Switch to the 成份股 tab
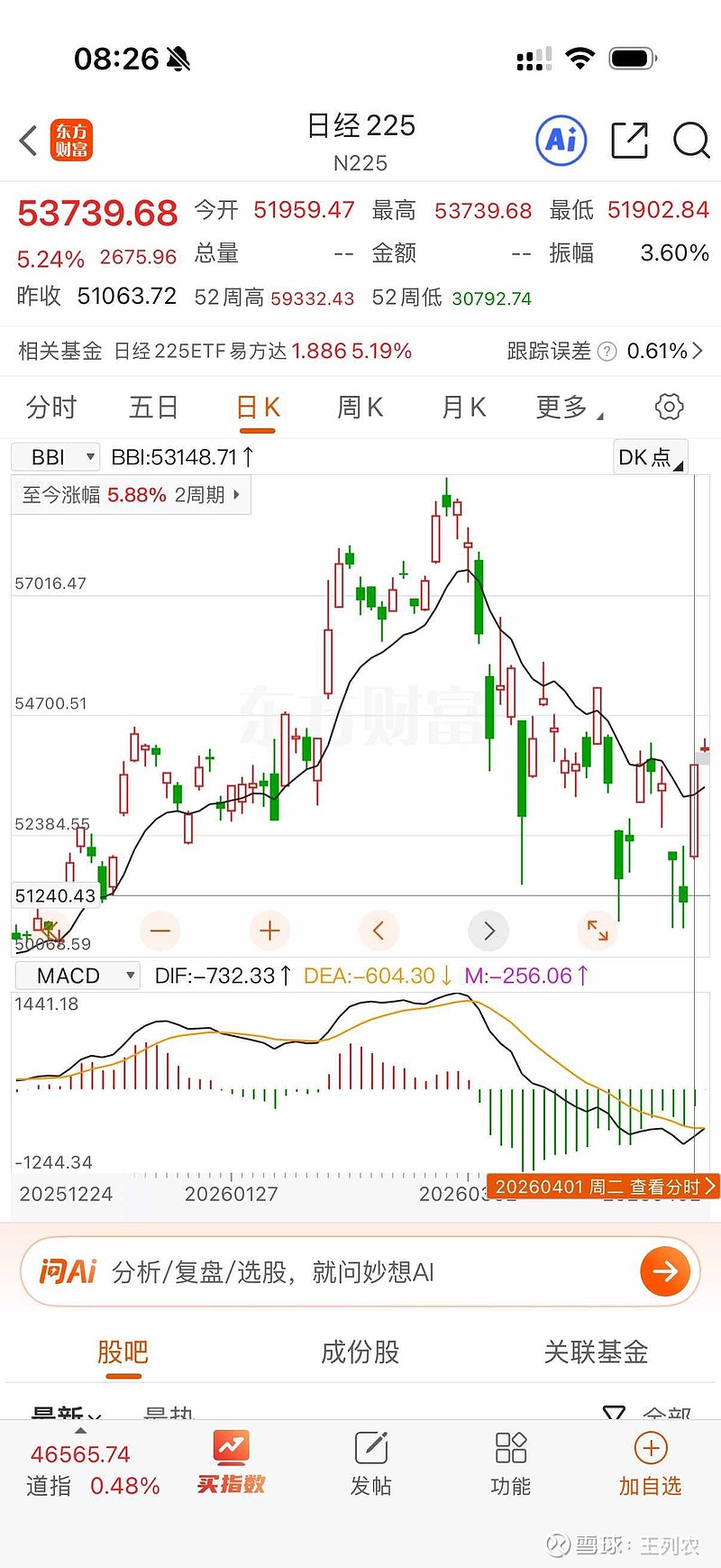Screen dimensions: 721x1568 point(360,1352)
